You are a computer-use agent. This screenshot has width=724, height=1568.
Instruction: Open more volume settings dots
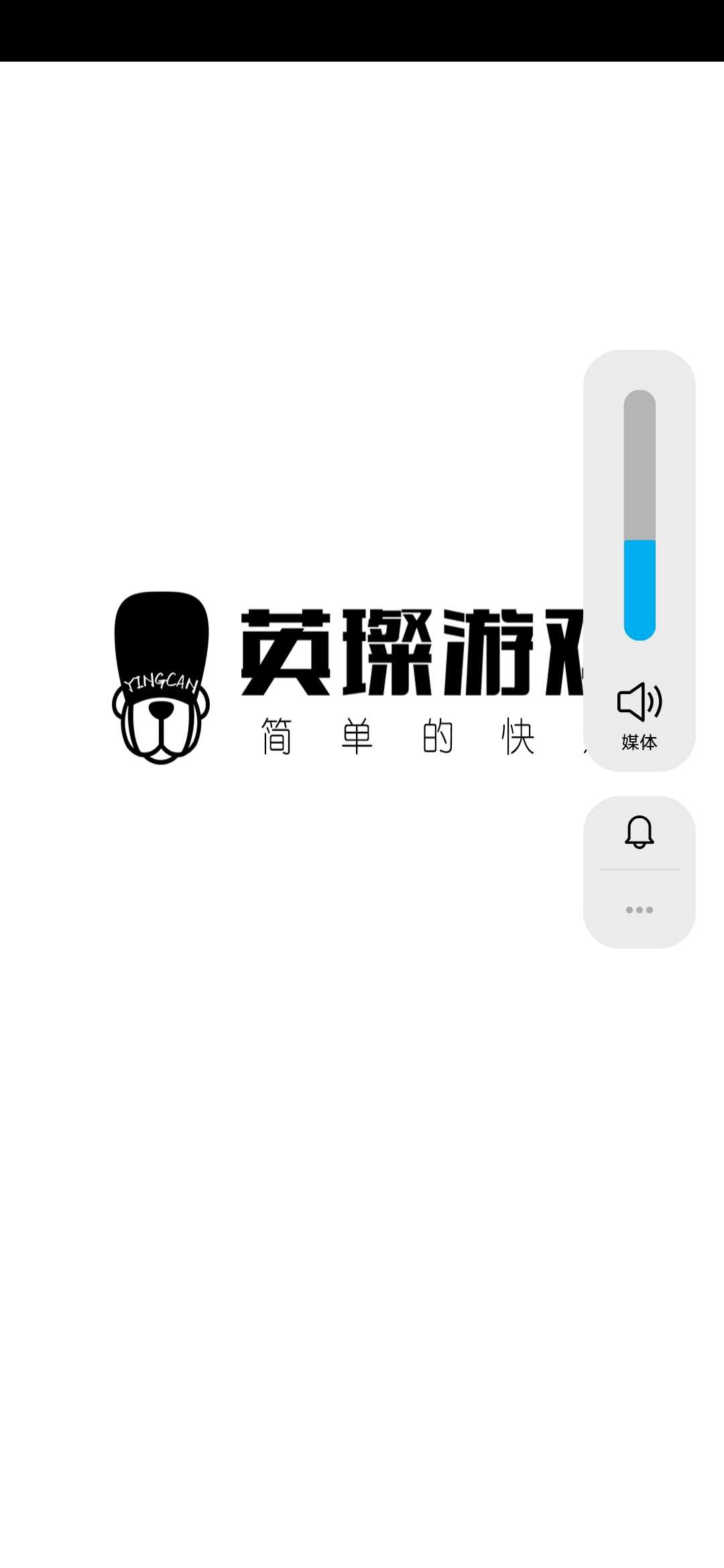click(x=640, y=909)
